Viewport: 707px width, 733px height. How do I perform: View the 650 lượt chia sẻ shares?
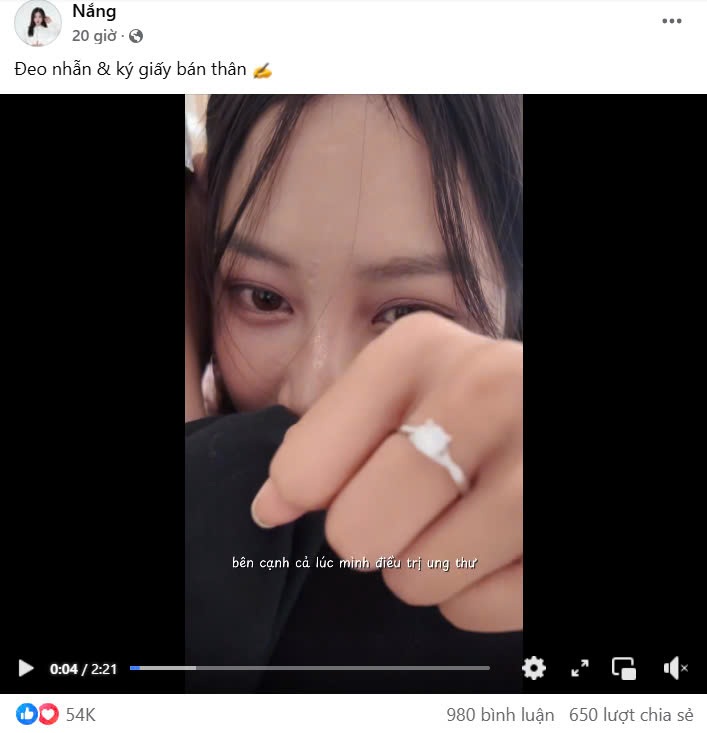tap(631, 715)
